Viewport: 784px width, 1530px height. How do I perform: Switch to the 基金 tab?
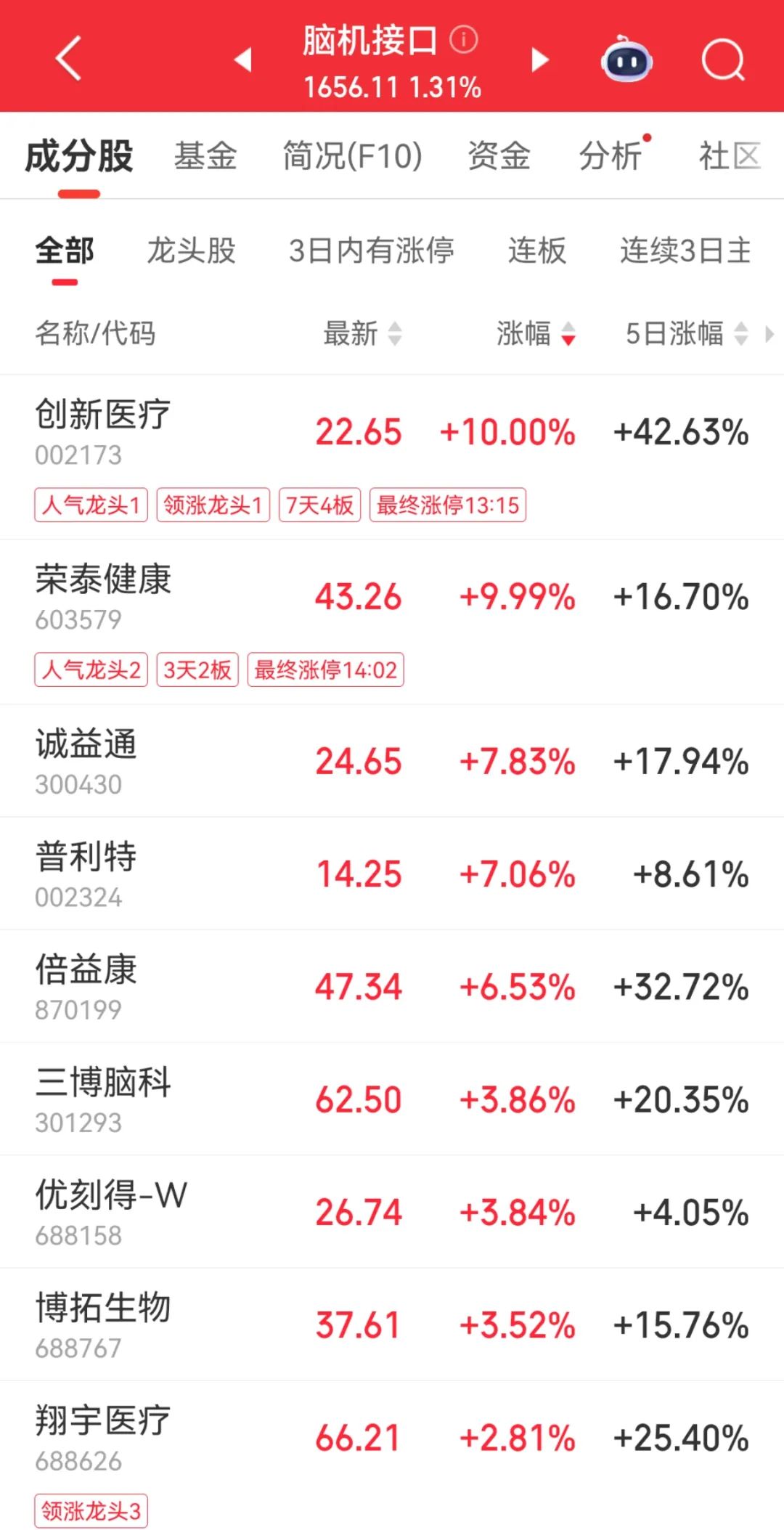point(205,155)
